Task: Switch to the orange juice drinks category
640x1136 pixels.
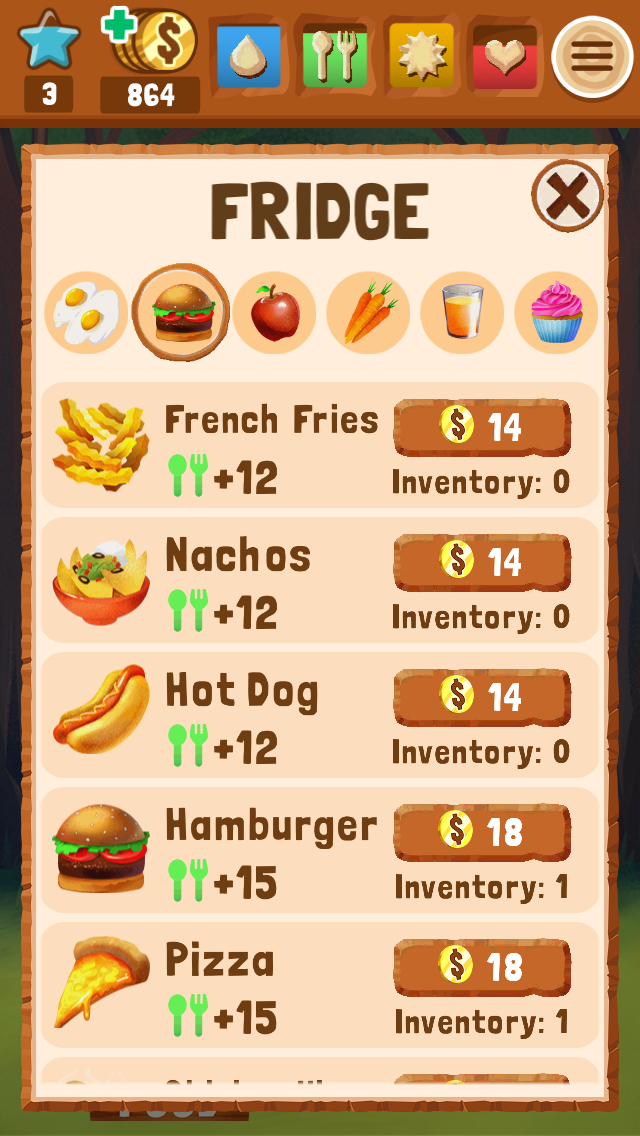Action: [x=462, y=313]
